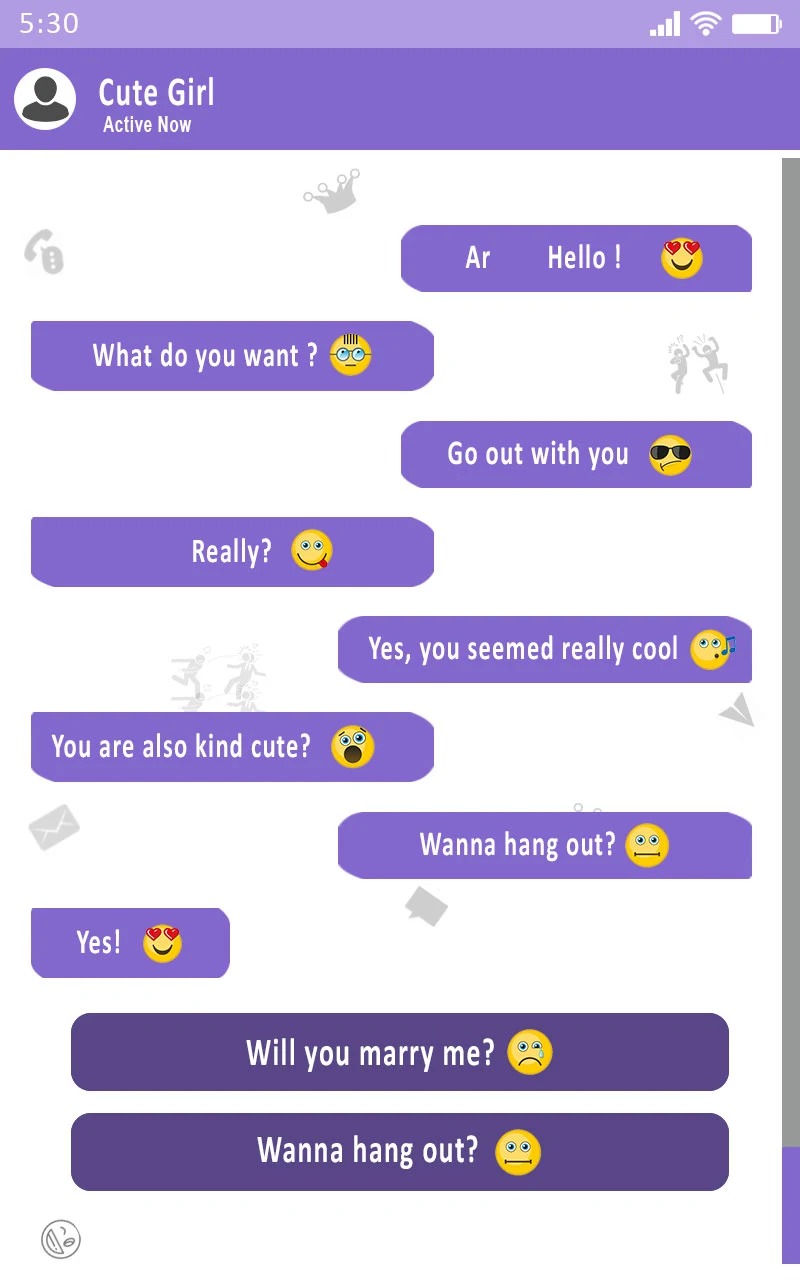Open the emoji face icon at bottom
800x1280 pixels.
(x=61, y=1240)
